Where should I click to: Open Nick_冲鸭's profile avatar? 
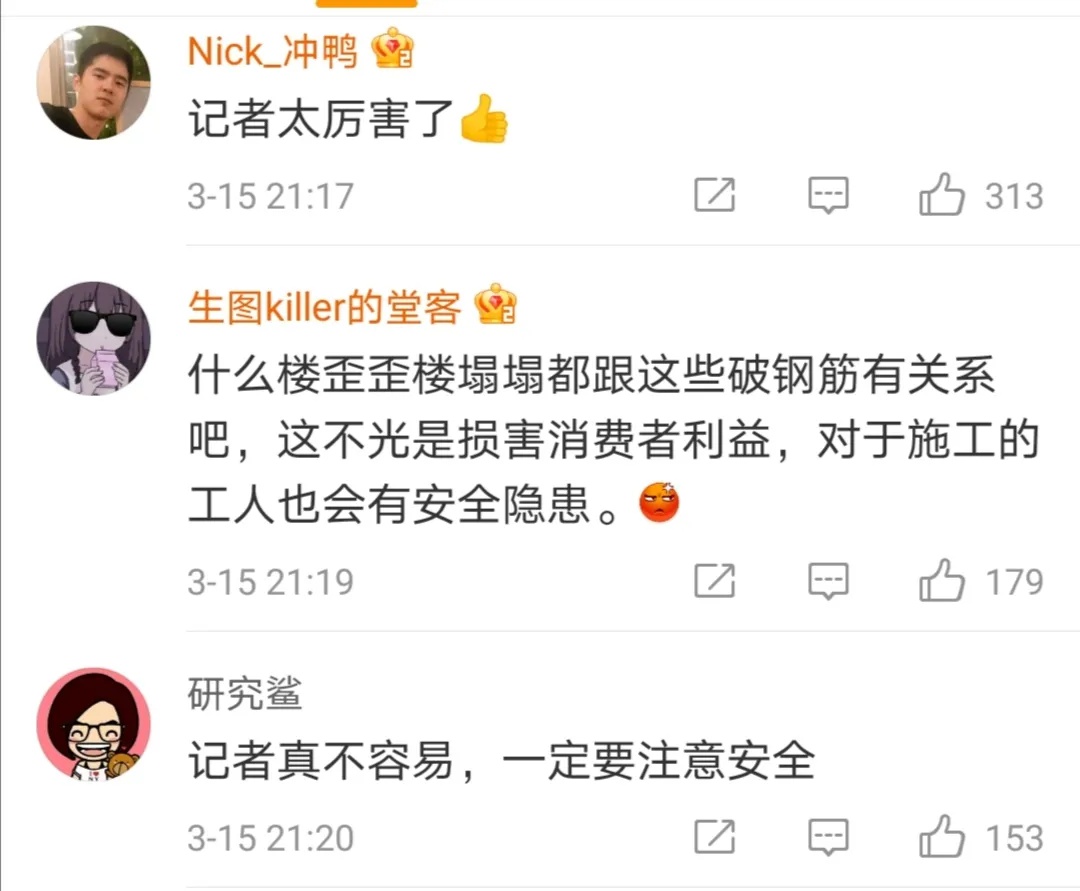[x=93, y=83]
